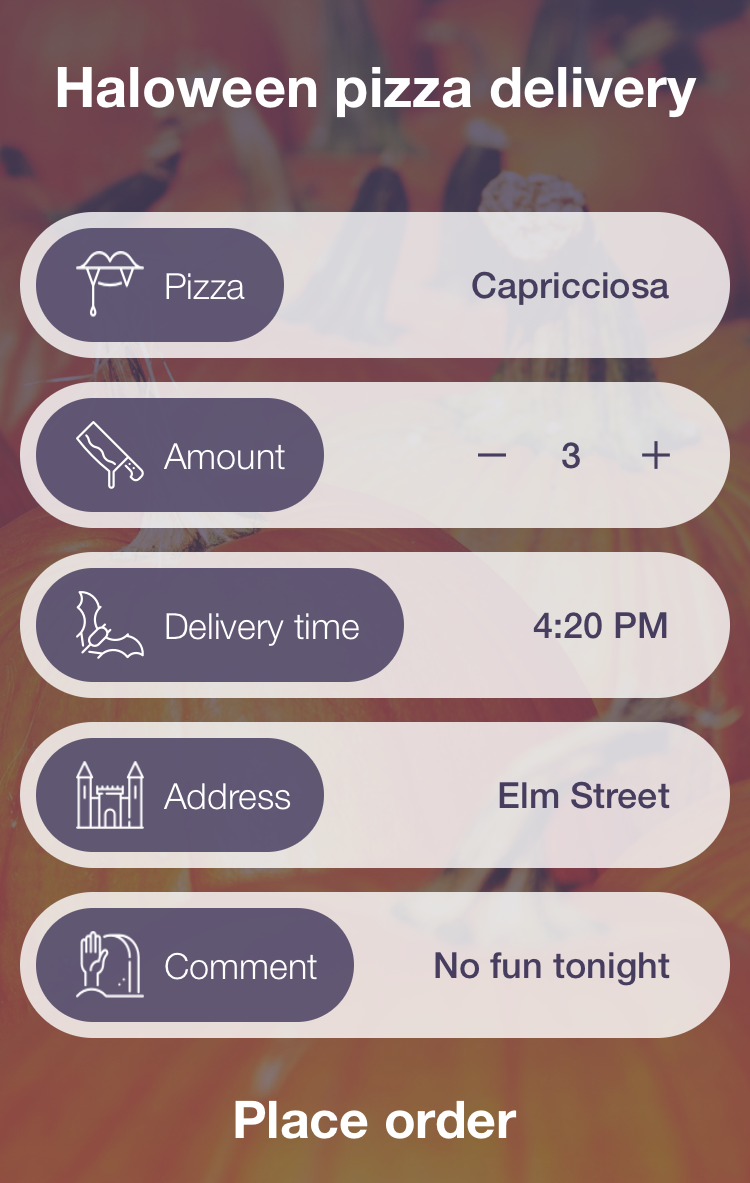
Task: Increase the pizza amount by one
Action: tap(655, 456)
